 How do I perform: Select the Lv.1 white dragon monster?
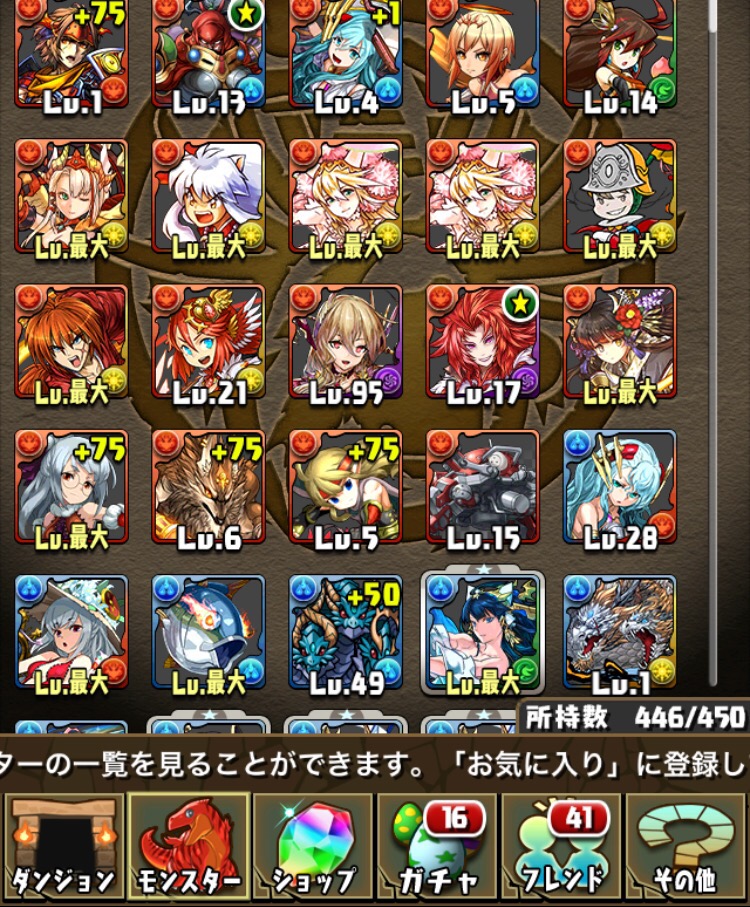(620, 633)
